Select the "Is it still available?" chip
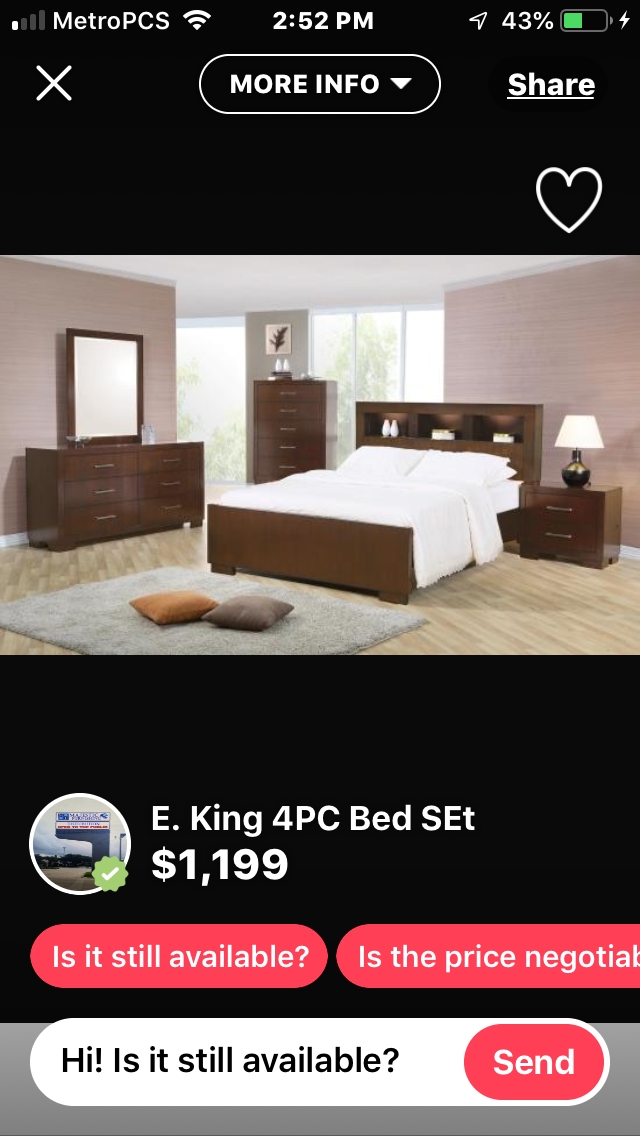 pyautogui.click(x=180, y=957)
